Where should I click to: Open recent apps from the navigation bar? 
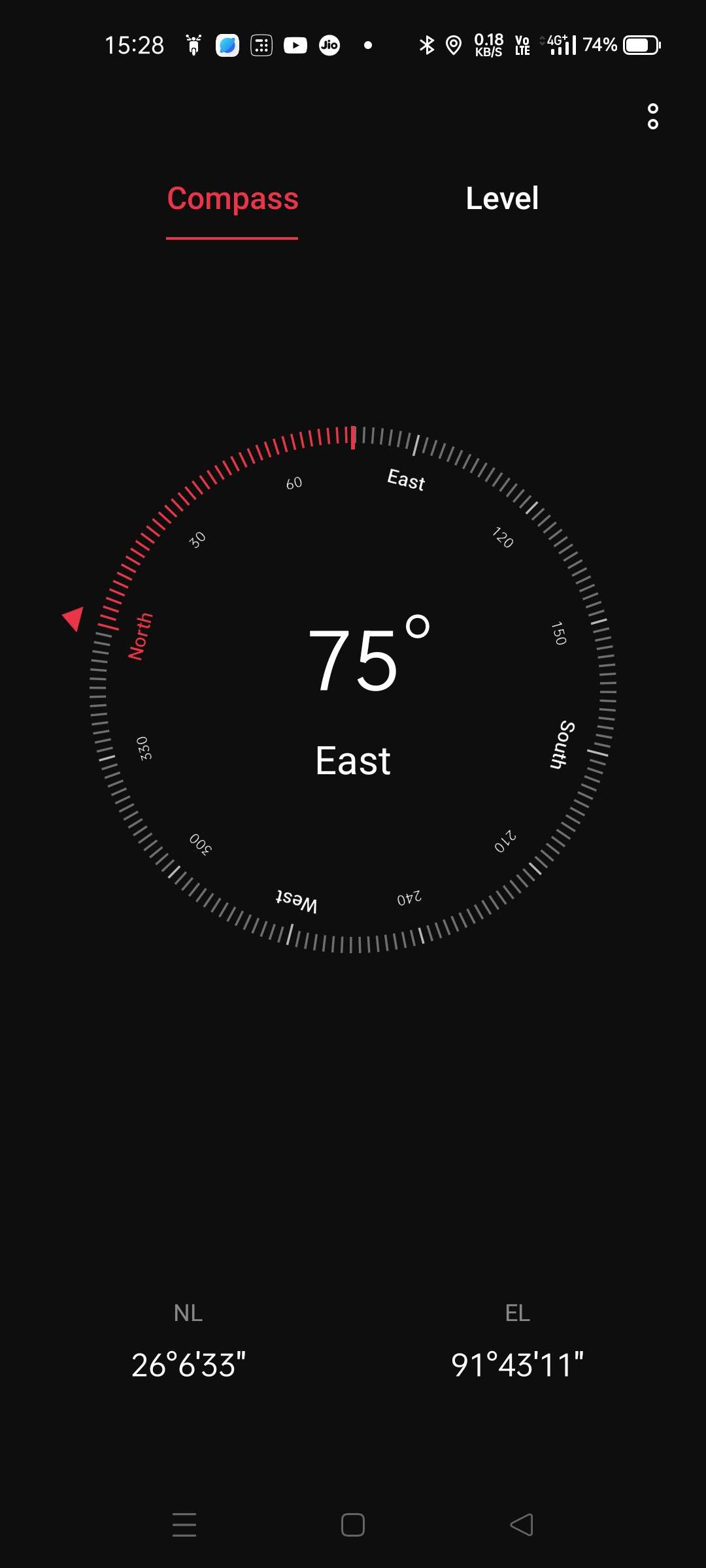pyautogui.click(x=184, y=1525)
